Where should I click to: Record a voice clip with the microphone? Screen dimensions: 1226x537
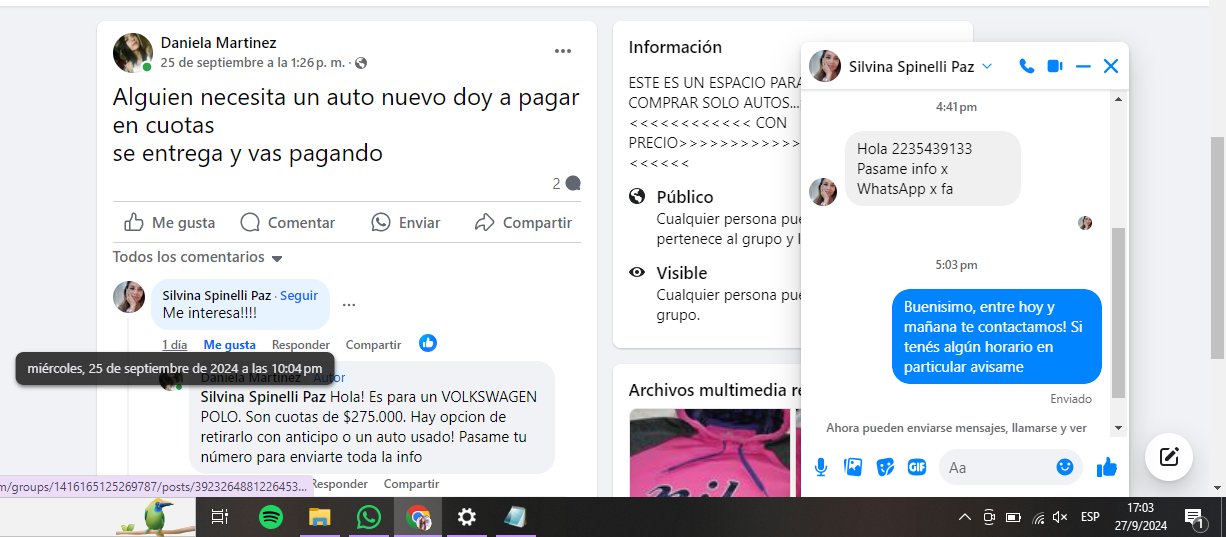click(x=821, y=467)
